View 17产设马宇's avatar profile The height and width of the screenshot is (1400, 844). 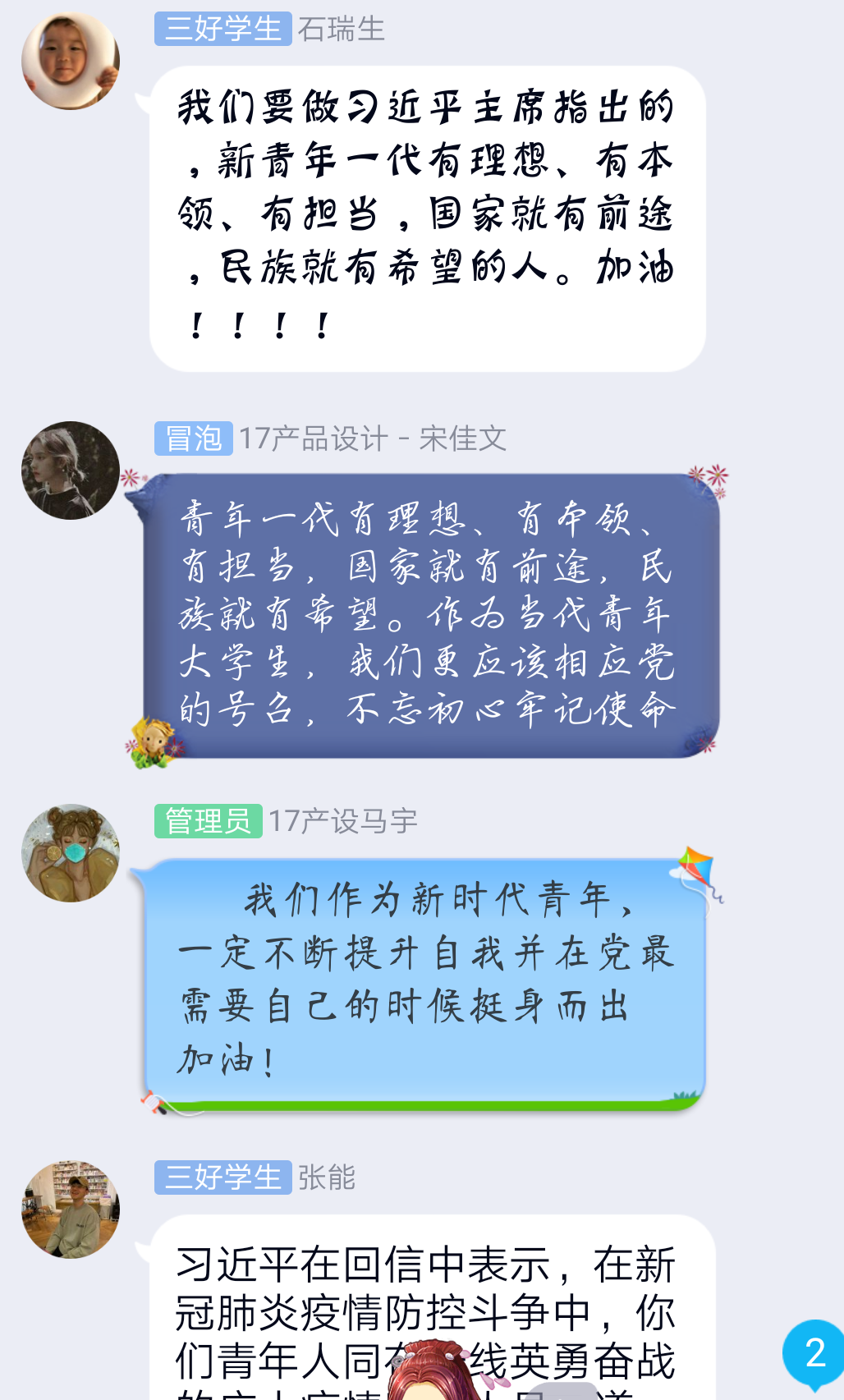[x=71, y=853]
